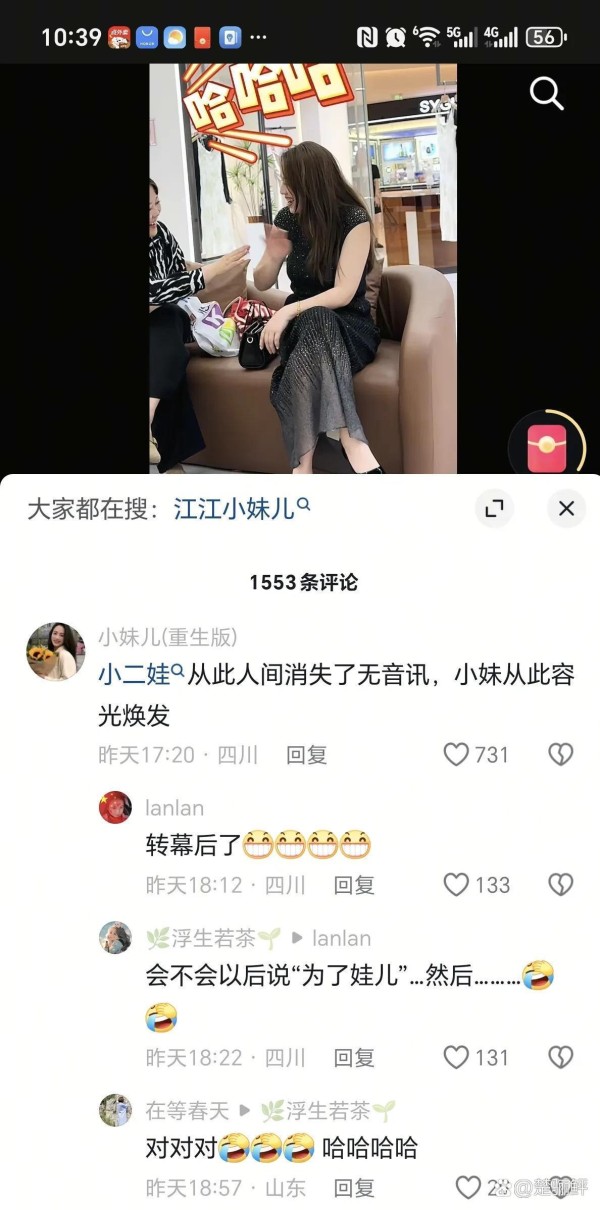Reply to 在等春天's comment
This screenshot has height=1210, width=600.
pos(354,1187)
